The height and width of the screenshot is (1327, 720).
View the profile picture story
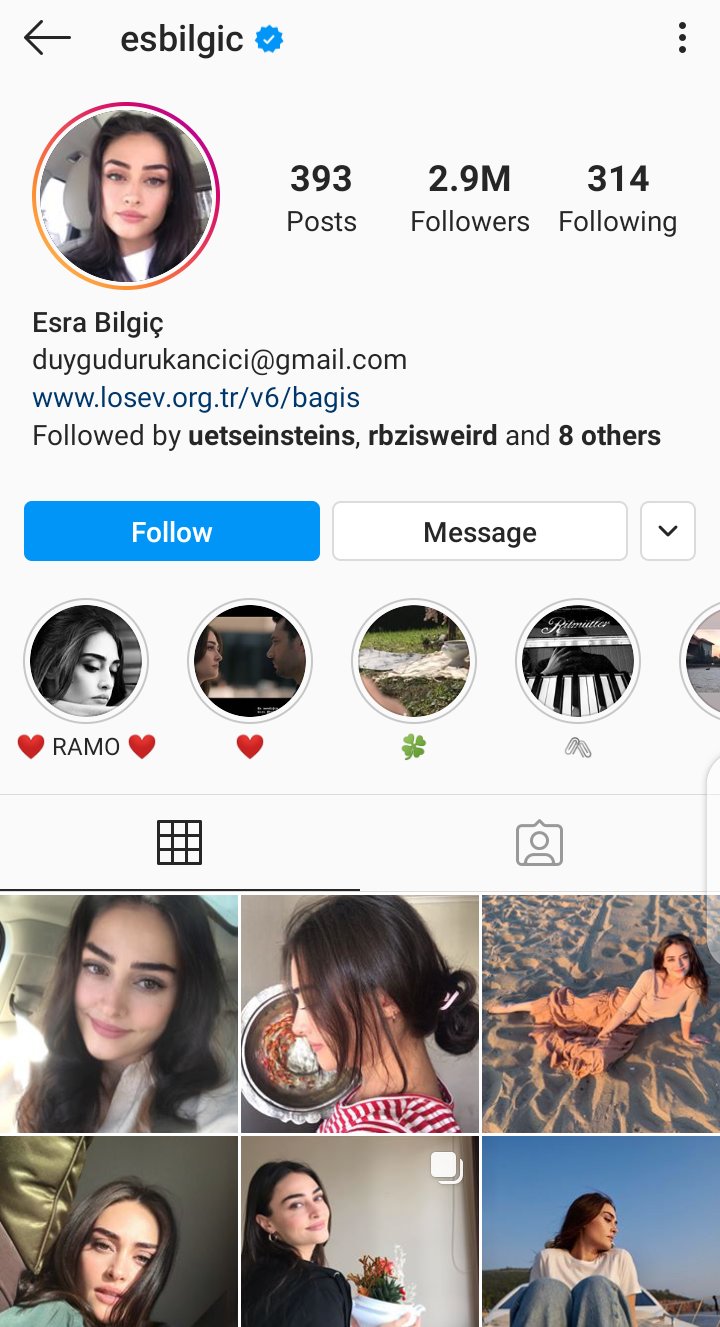tap(126, 196)
